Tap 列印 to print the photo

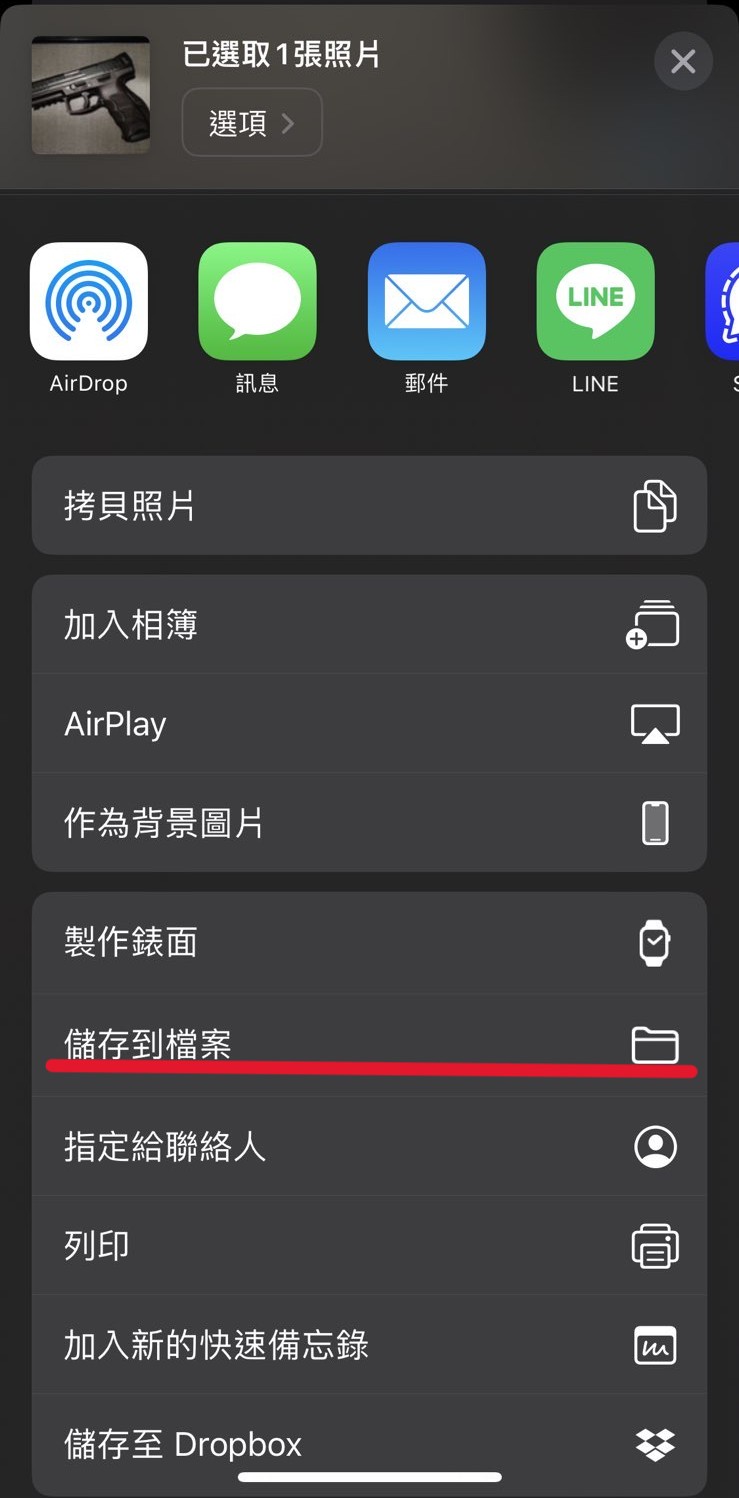[369, 1246]
